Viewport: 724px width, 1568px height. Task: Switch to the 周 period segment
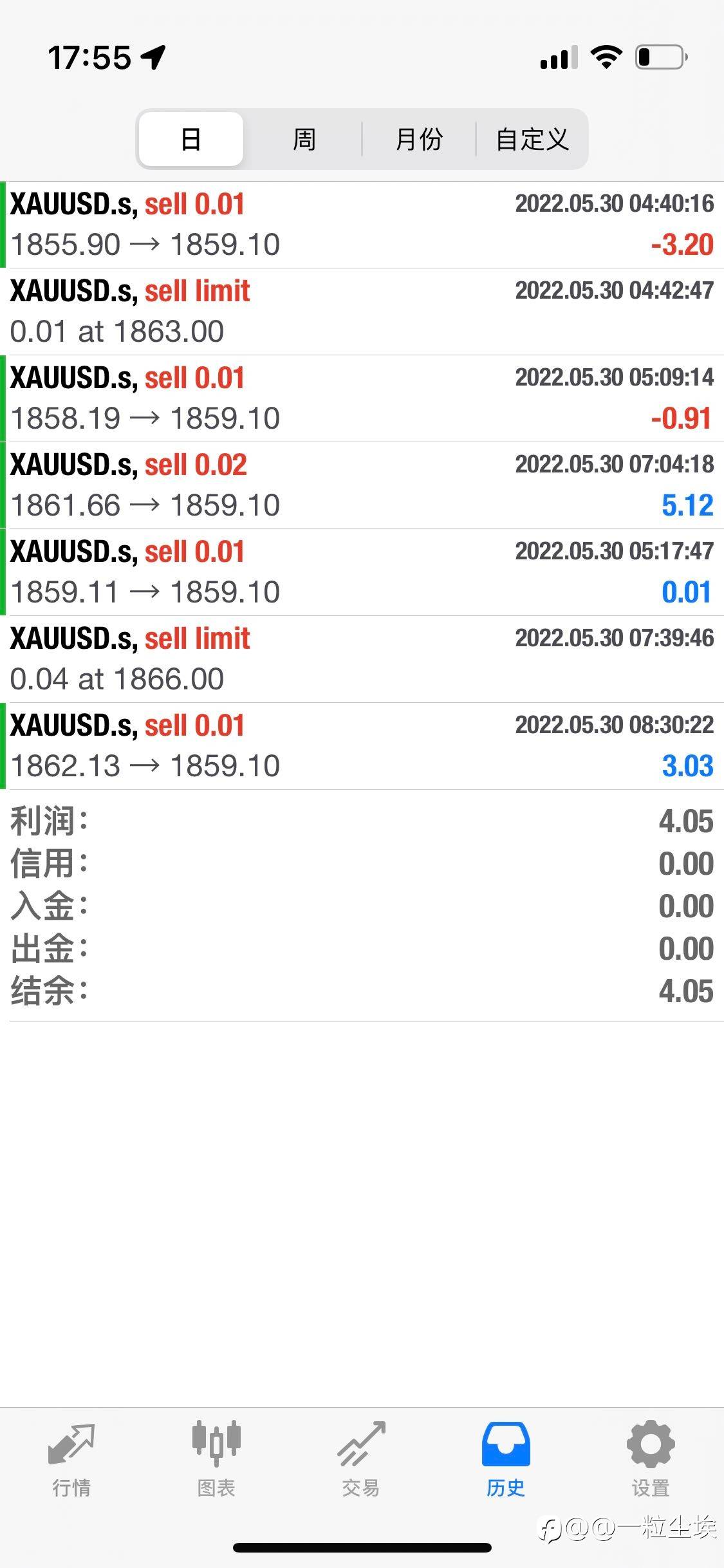click(x=304, y=139)
